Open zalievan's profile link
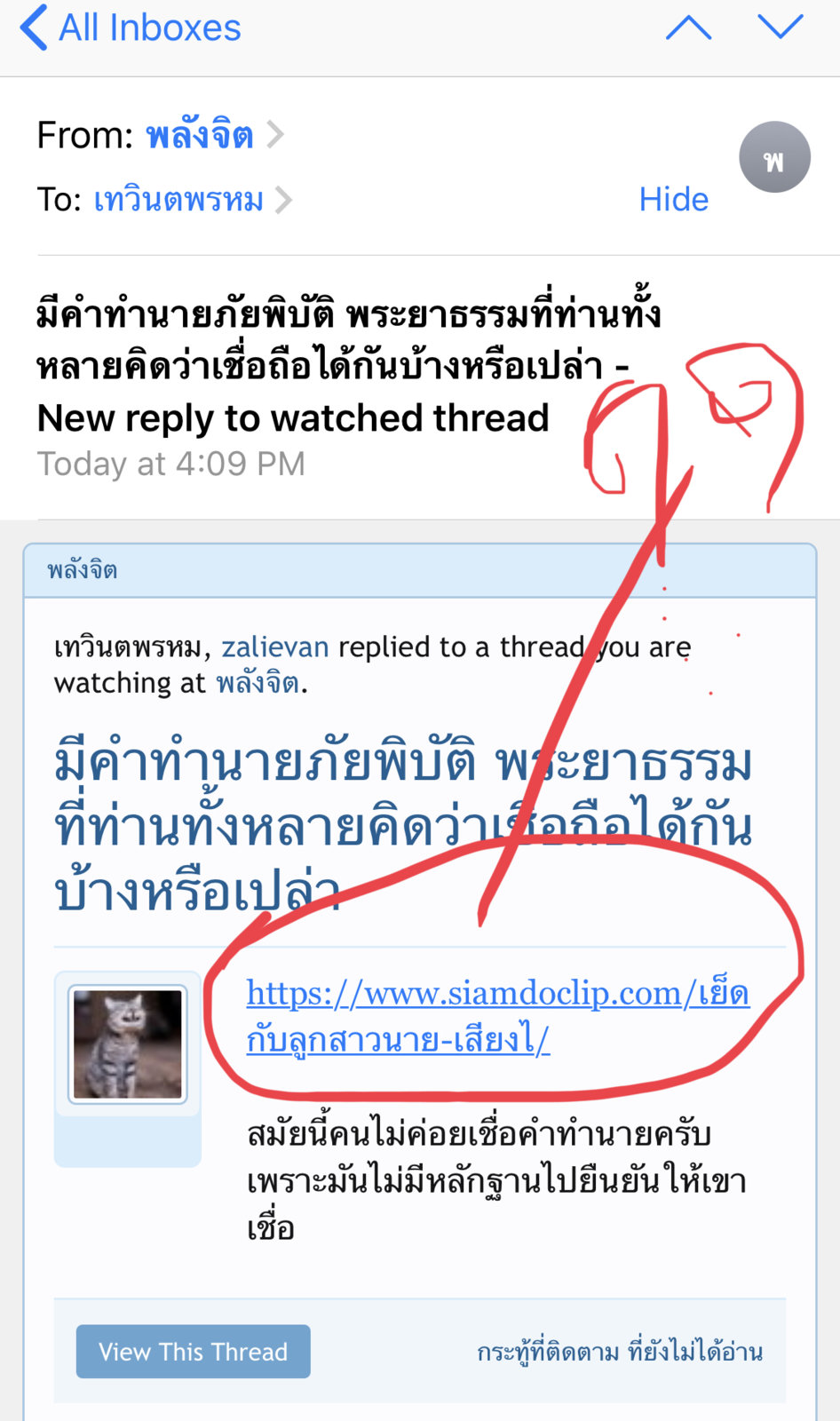The height and width of the screenshot is (1421, 840). point(275,647)
